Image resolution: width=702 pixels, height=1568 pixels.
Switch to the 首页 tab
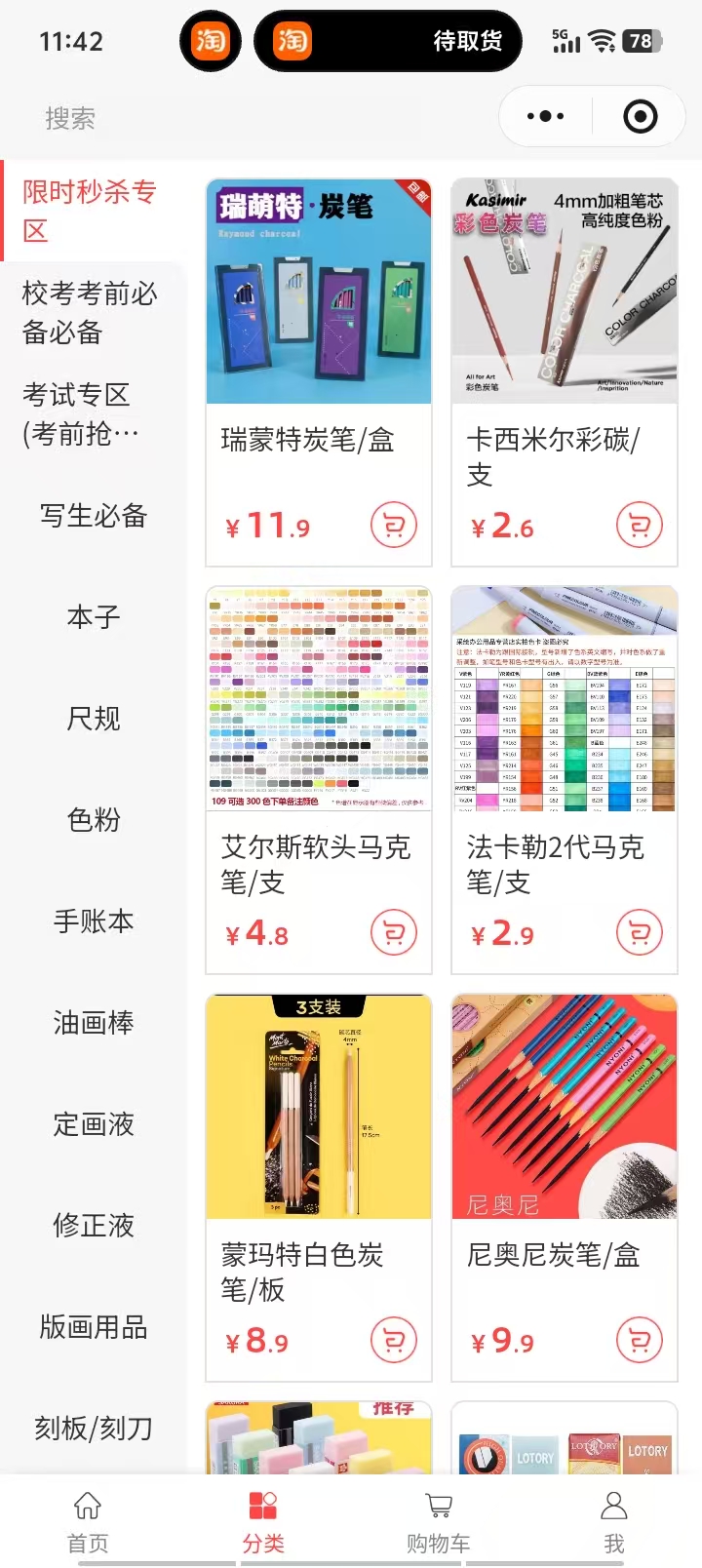coord(88,1521)
